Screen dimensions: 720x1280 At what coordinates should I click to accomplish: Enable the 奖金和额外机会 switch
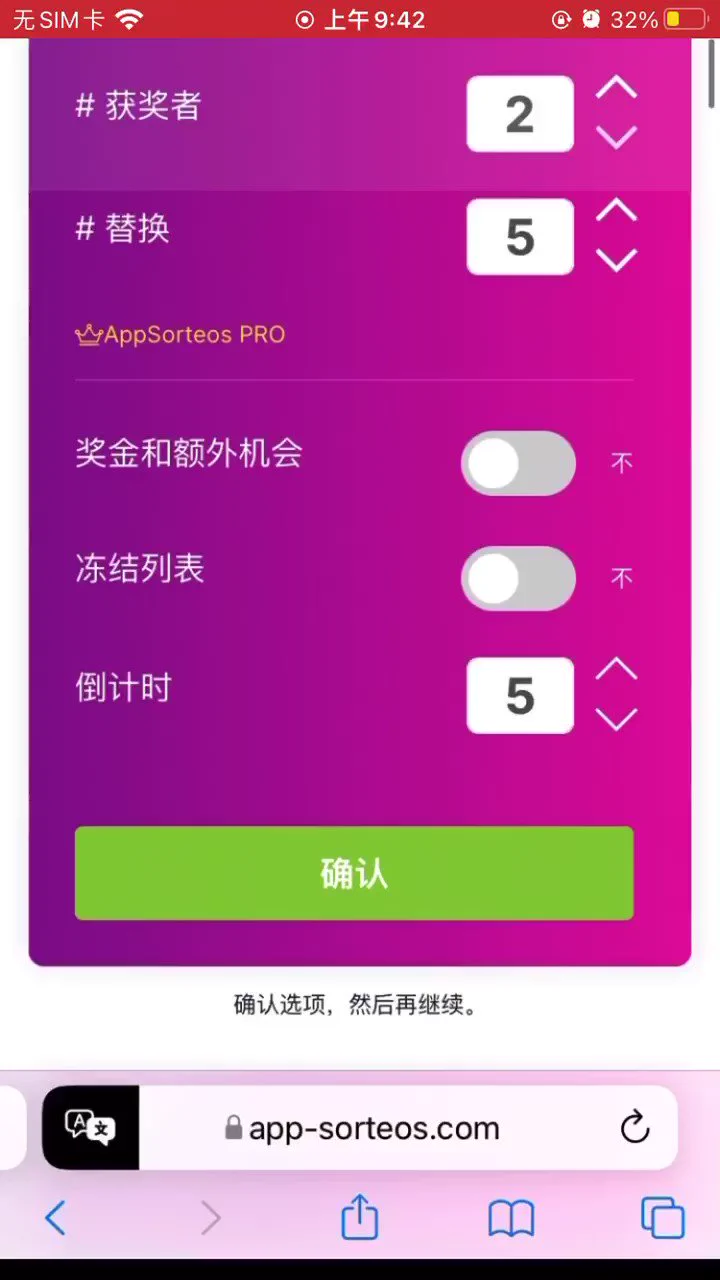(x=518, y=463)
